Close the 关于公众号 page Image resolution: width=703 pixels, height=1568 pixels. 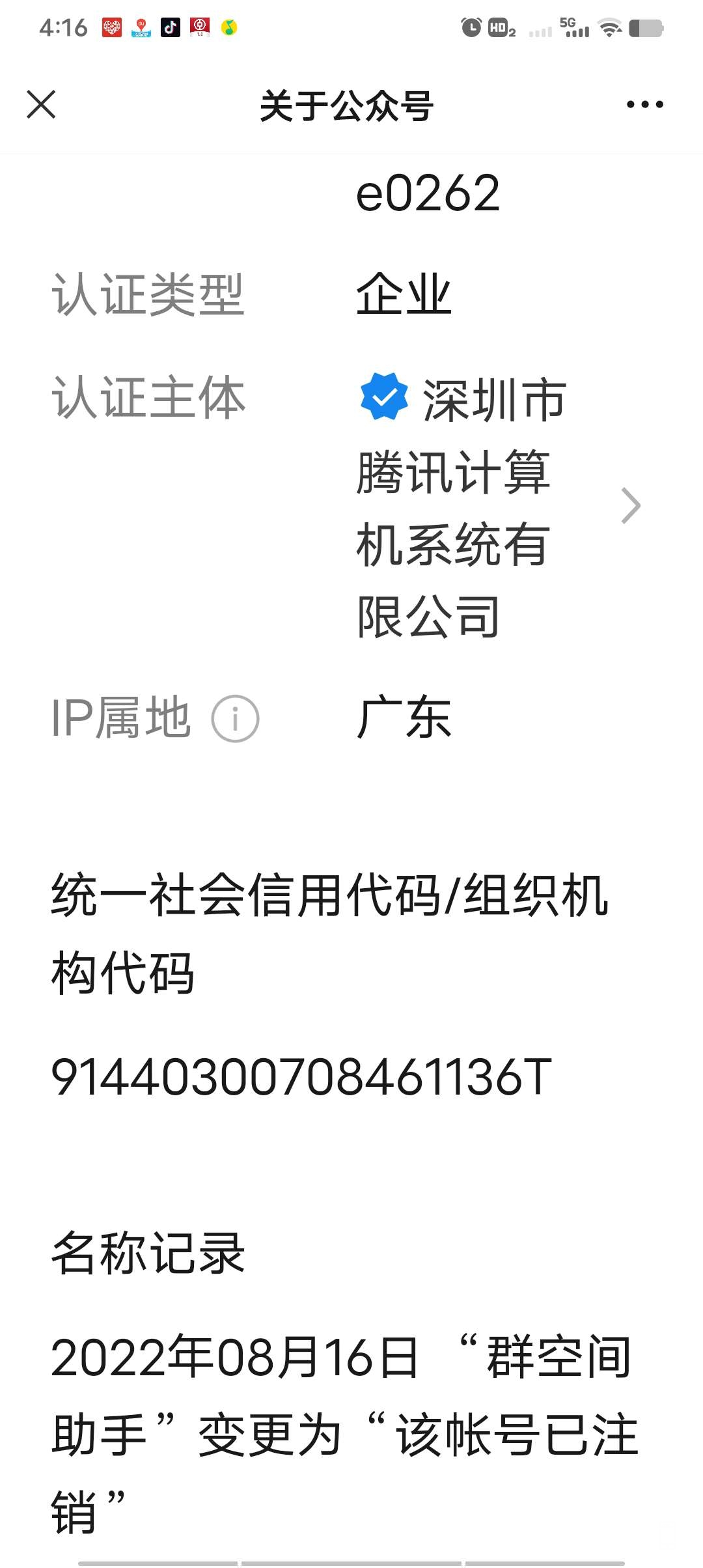tap(41, 105)
